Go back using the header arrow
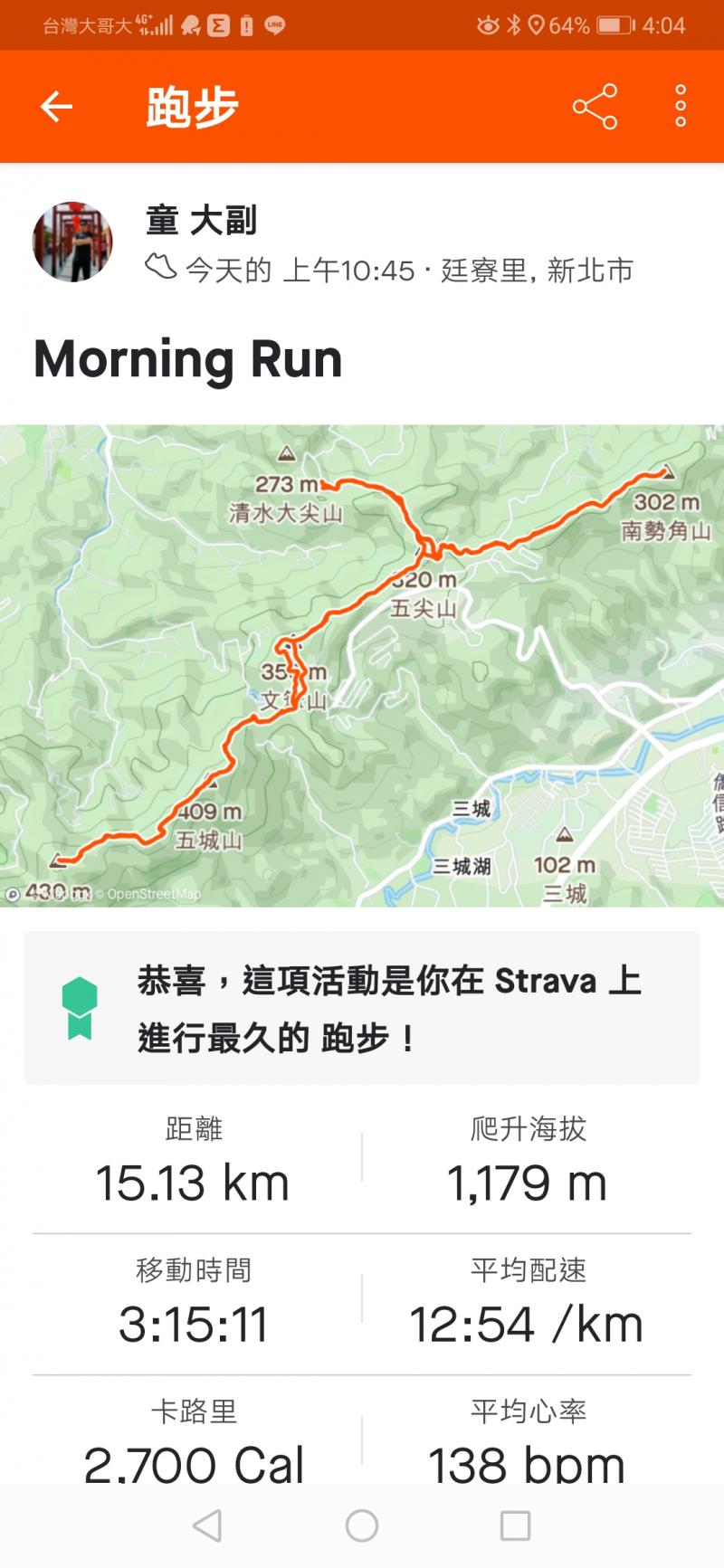 click(x=56, y=107)
